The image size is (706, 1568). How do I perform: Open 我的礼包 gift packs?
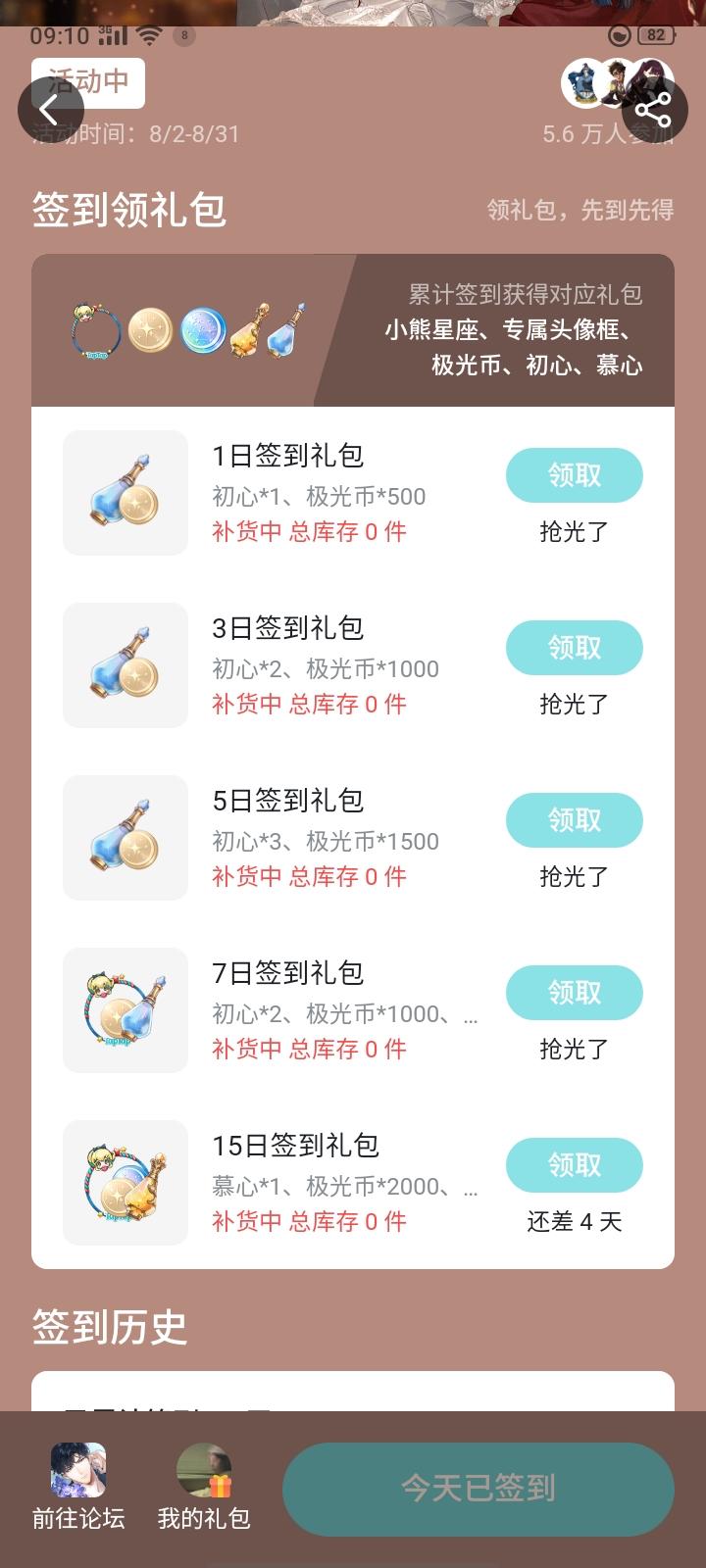click(x=204, y=1487)
